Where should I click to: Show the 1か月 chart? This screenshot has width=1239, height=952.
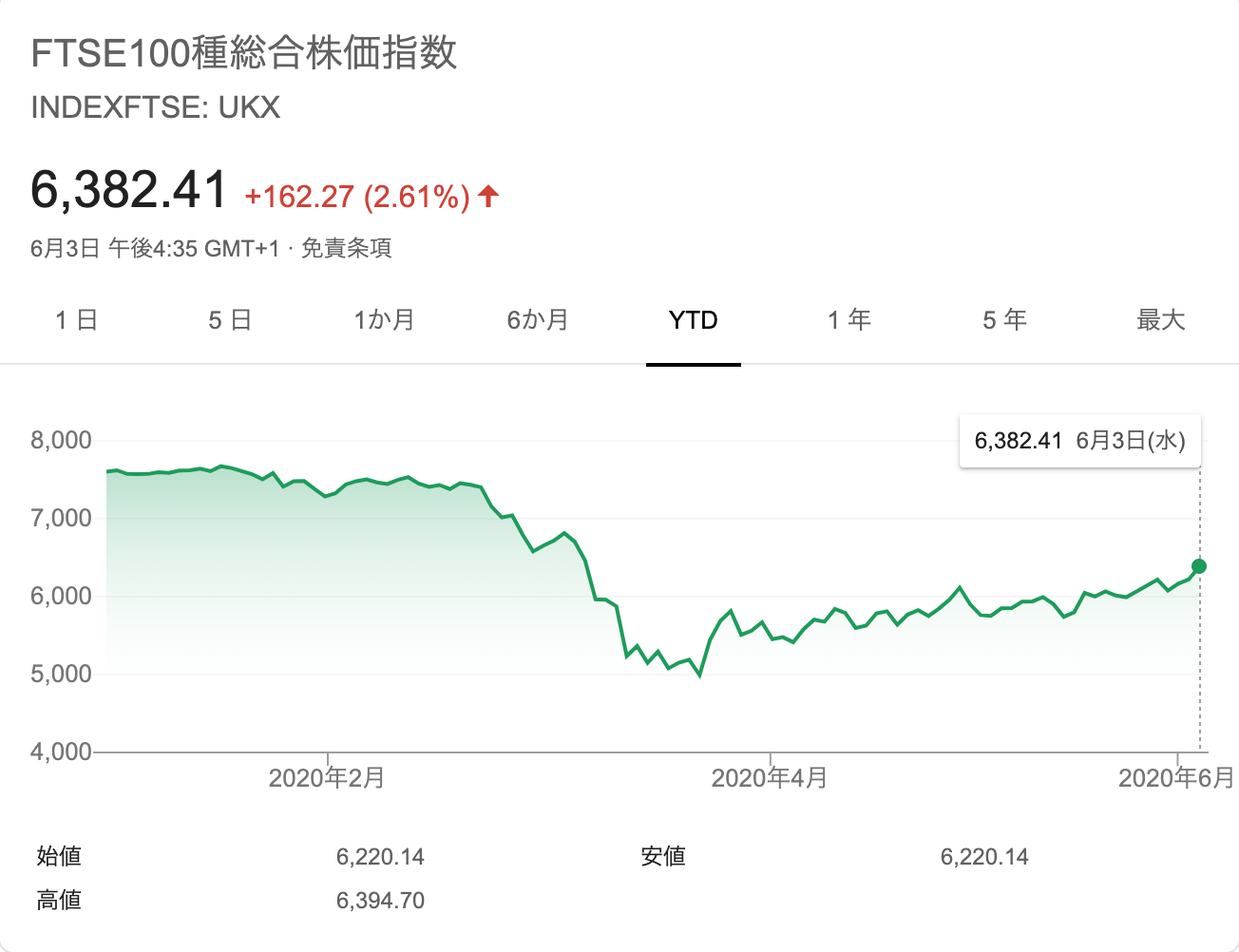384,320
